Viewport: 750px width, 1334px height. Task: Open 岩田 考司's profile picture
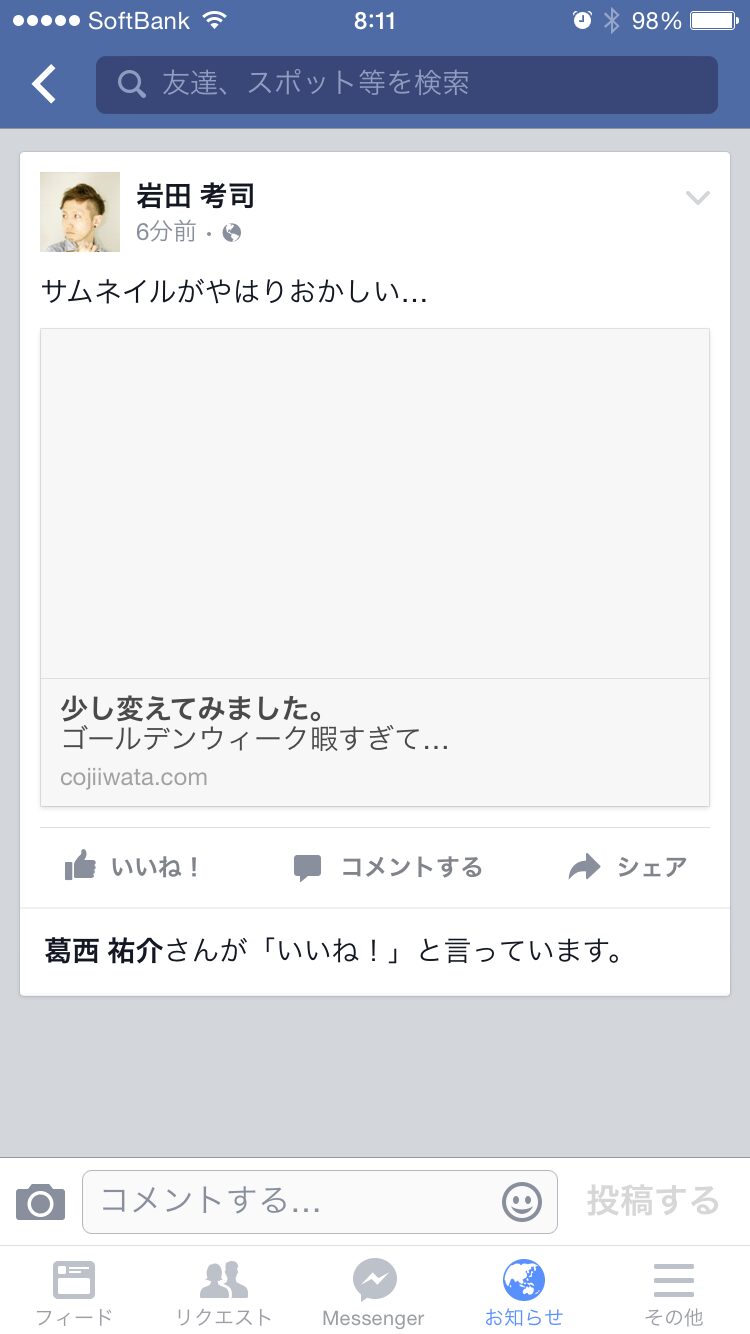coord(80,212)
